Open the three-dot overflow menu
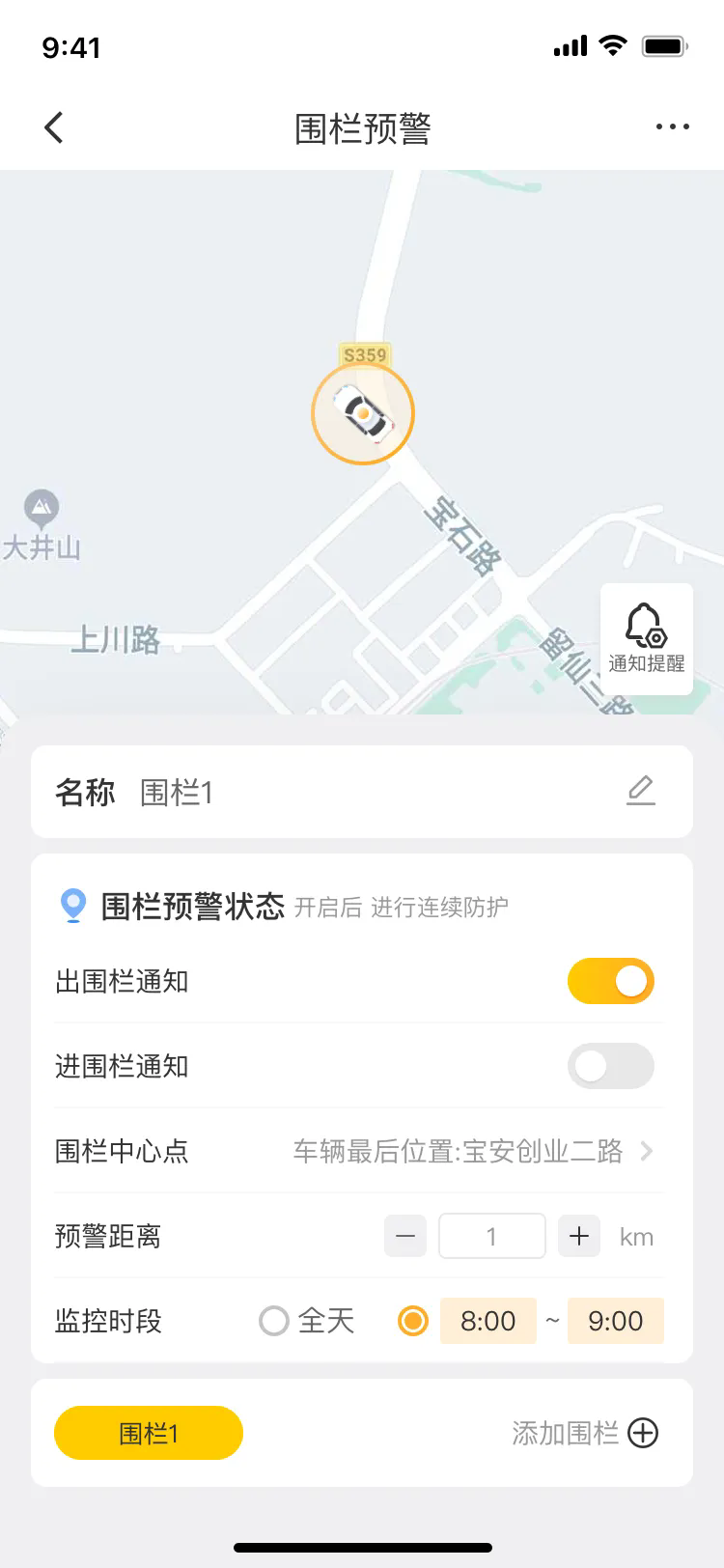 672,126
